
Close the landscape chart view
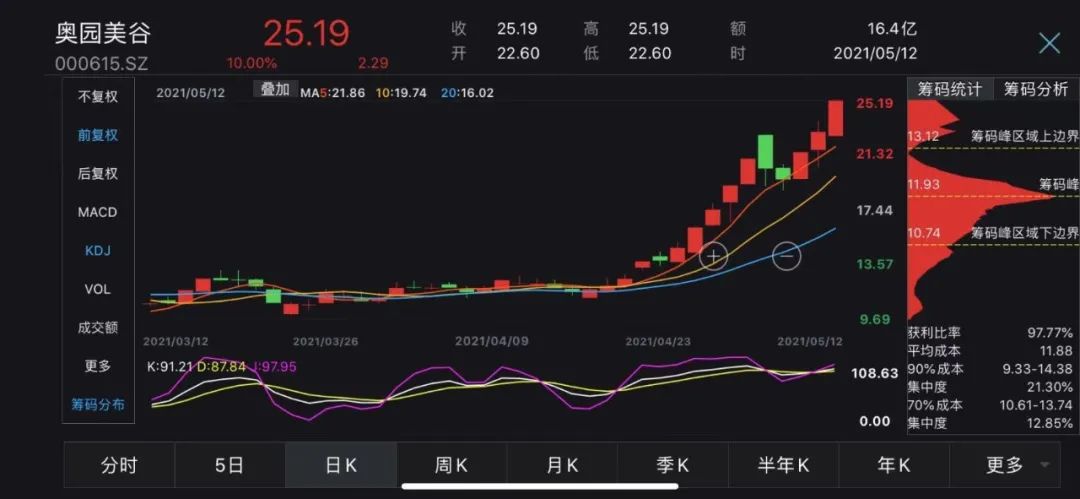[x=1049, y=42]
